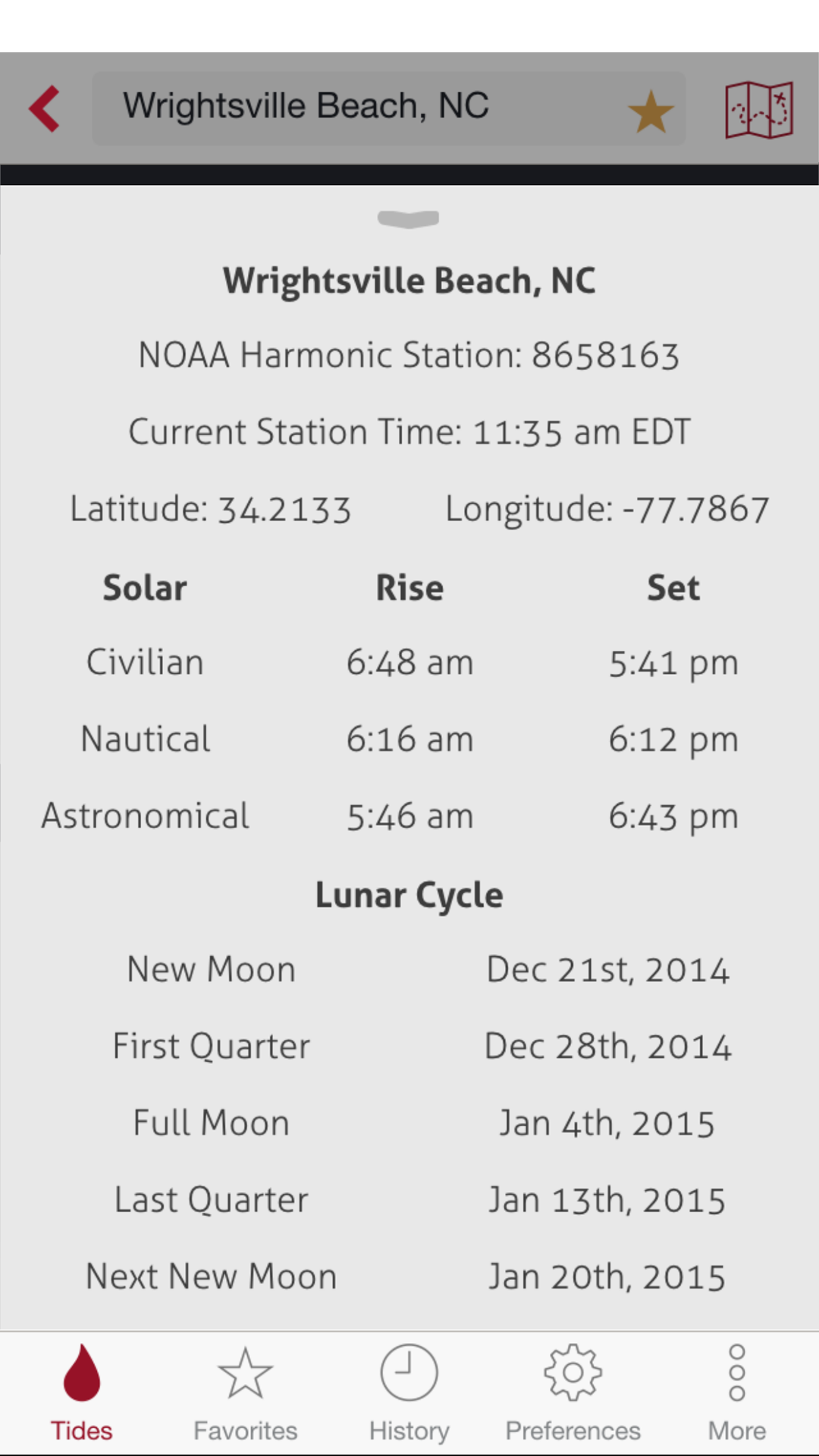Open the Preferences gear icon
The width and height of the screenshot is (819, 1456).
[573, 1373]
